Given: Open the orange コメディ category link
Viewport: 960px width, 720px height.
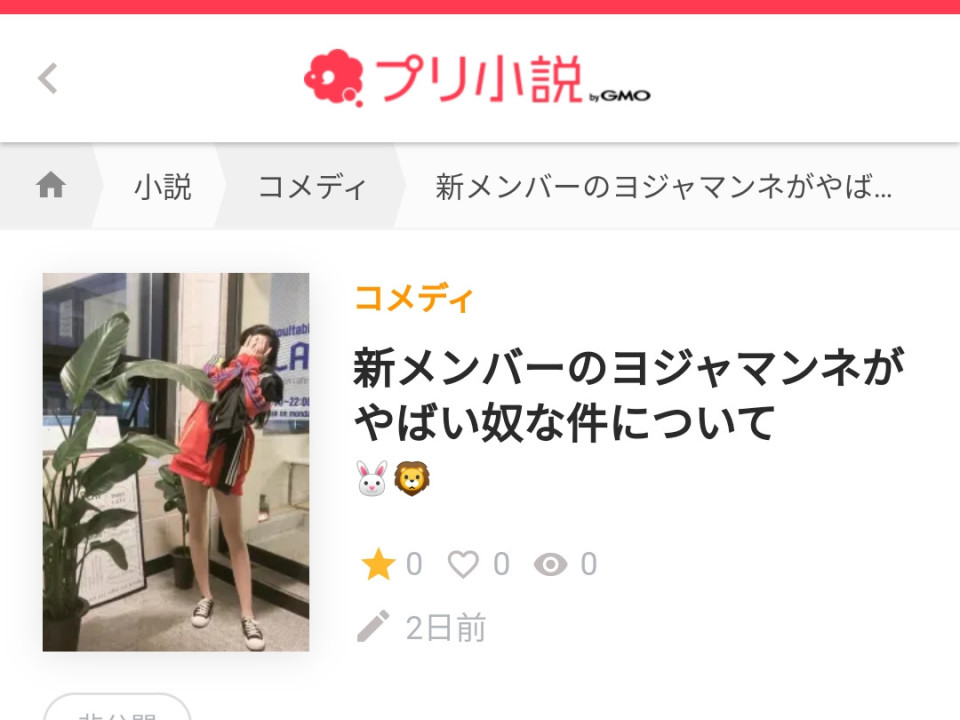Looking at the screenshot, I should pyautogui.click(x=413, y=298).
